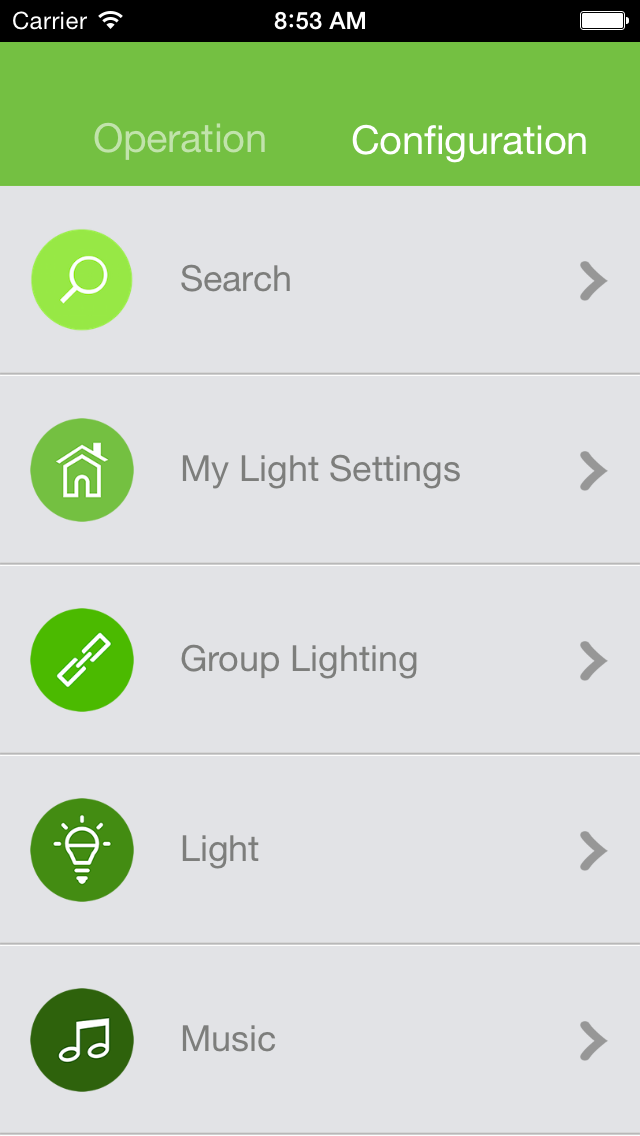The height and width of the screenshot is (1136, 640).
Task: Select the Configuration tab
Action: (469, 141)
